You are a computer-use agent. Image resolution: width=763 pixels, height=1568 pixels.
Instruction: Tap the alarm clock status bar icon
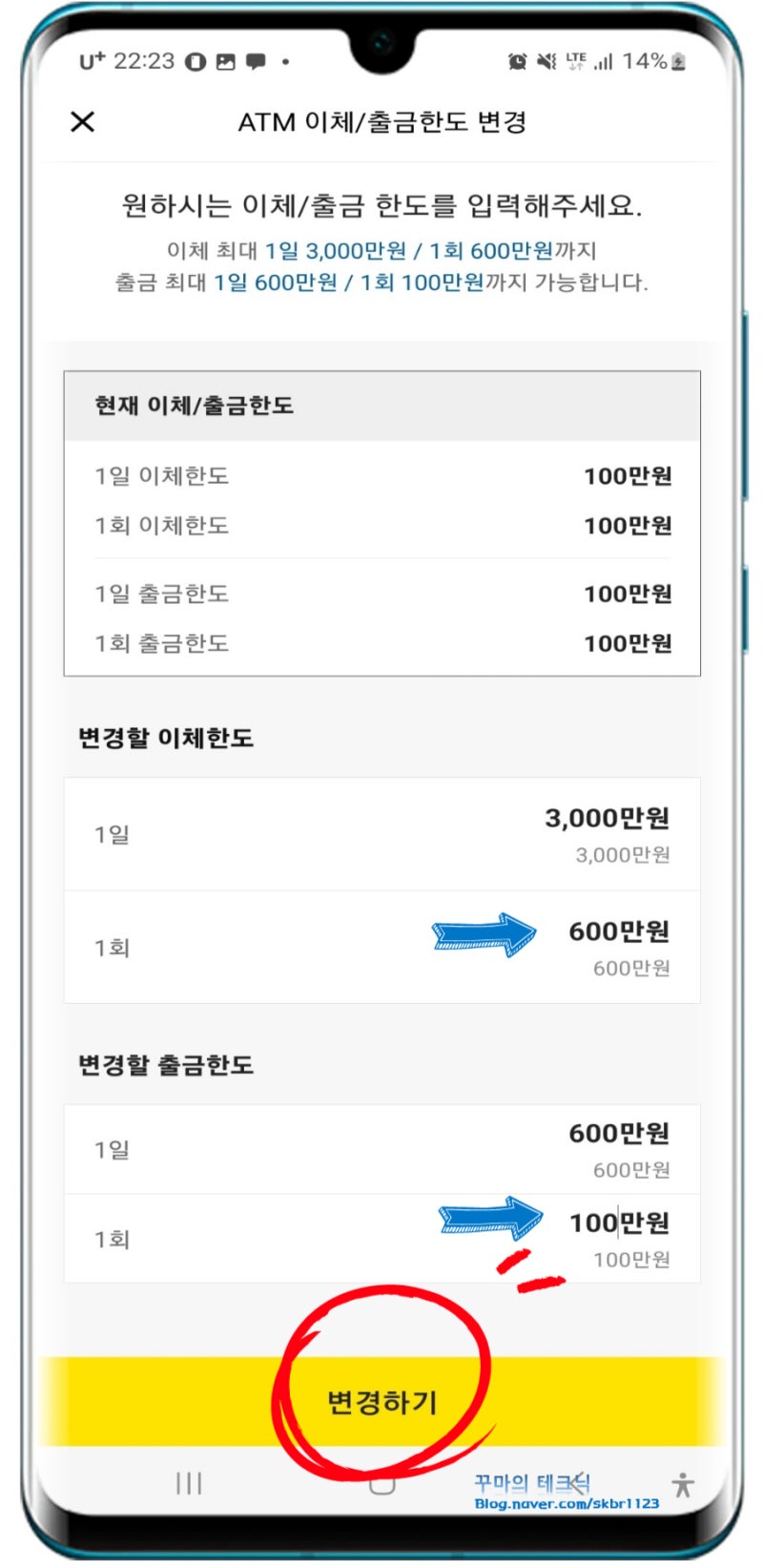[x=518, y=61]
